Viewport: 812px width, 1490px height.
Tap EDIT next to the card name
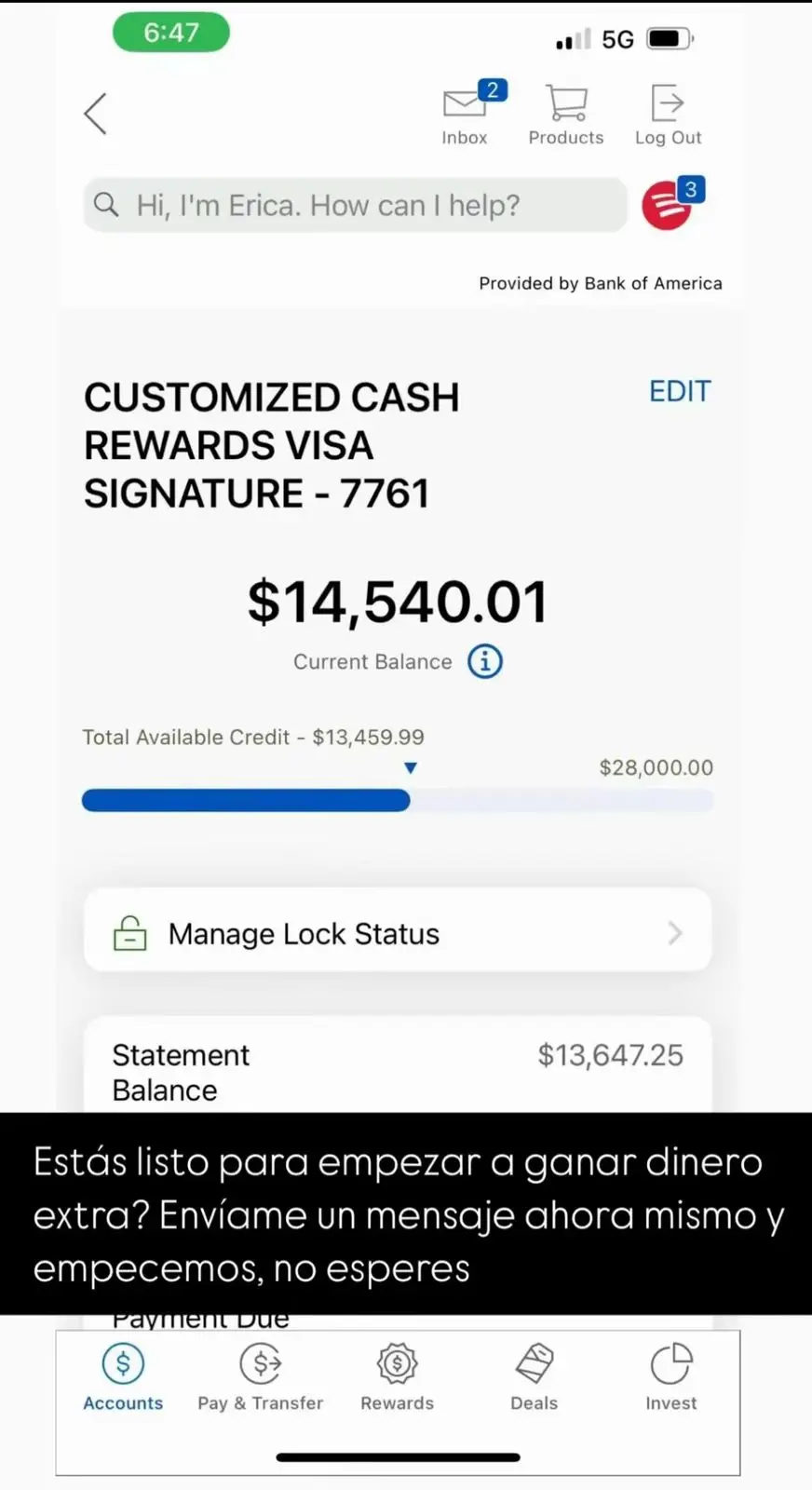[680, 391]
